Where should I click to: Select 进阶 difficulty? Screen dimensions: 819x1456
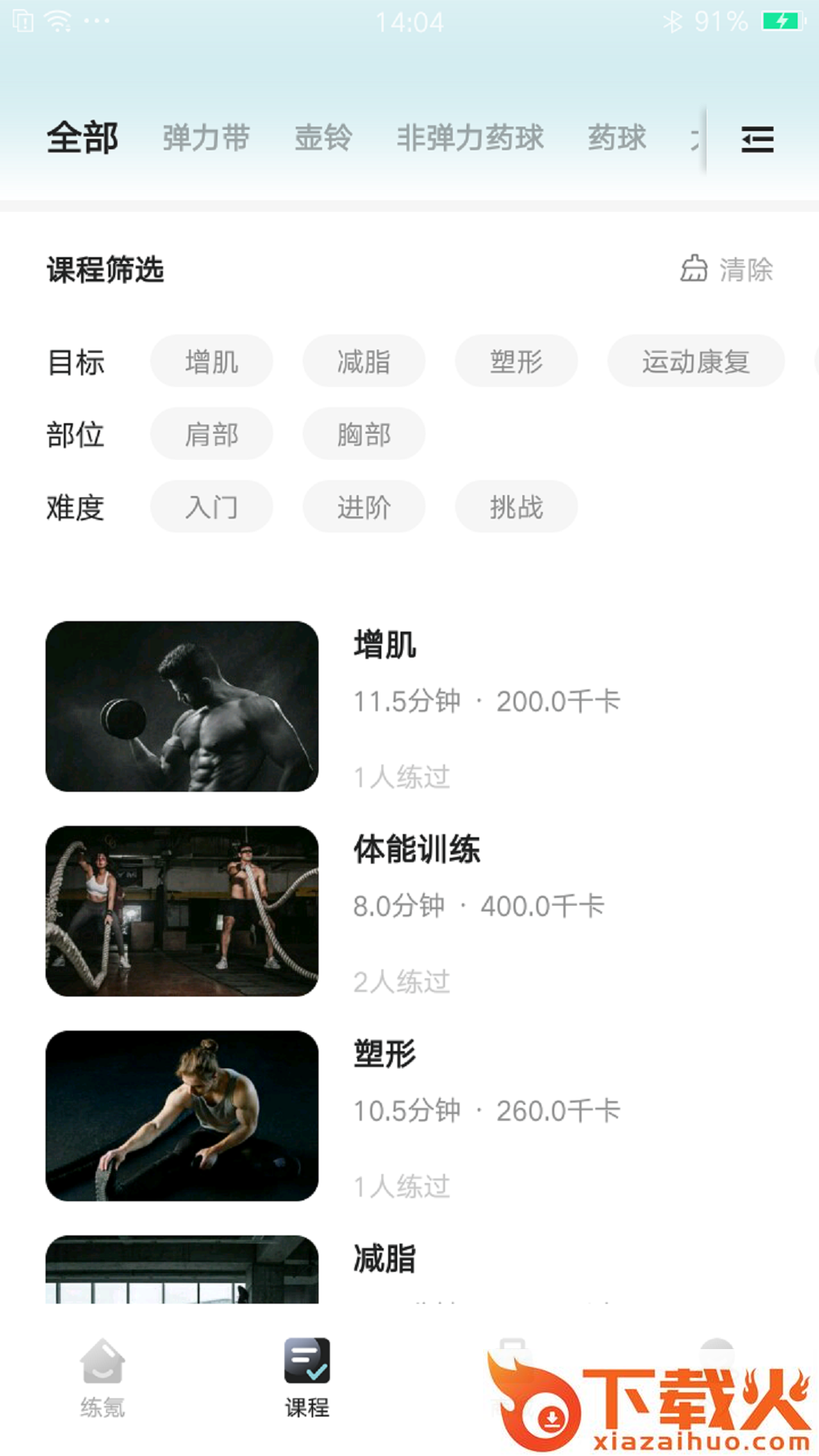click(x=364, y=507)
